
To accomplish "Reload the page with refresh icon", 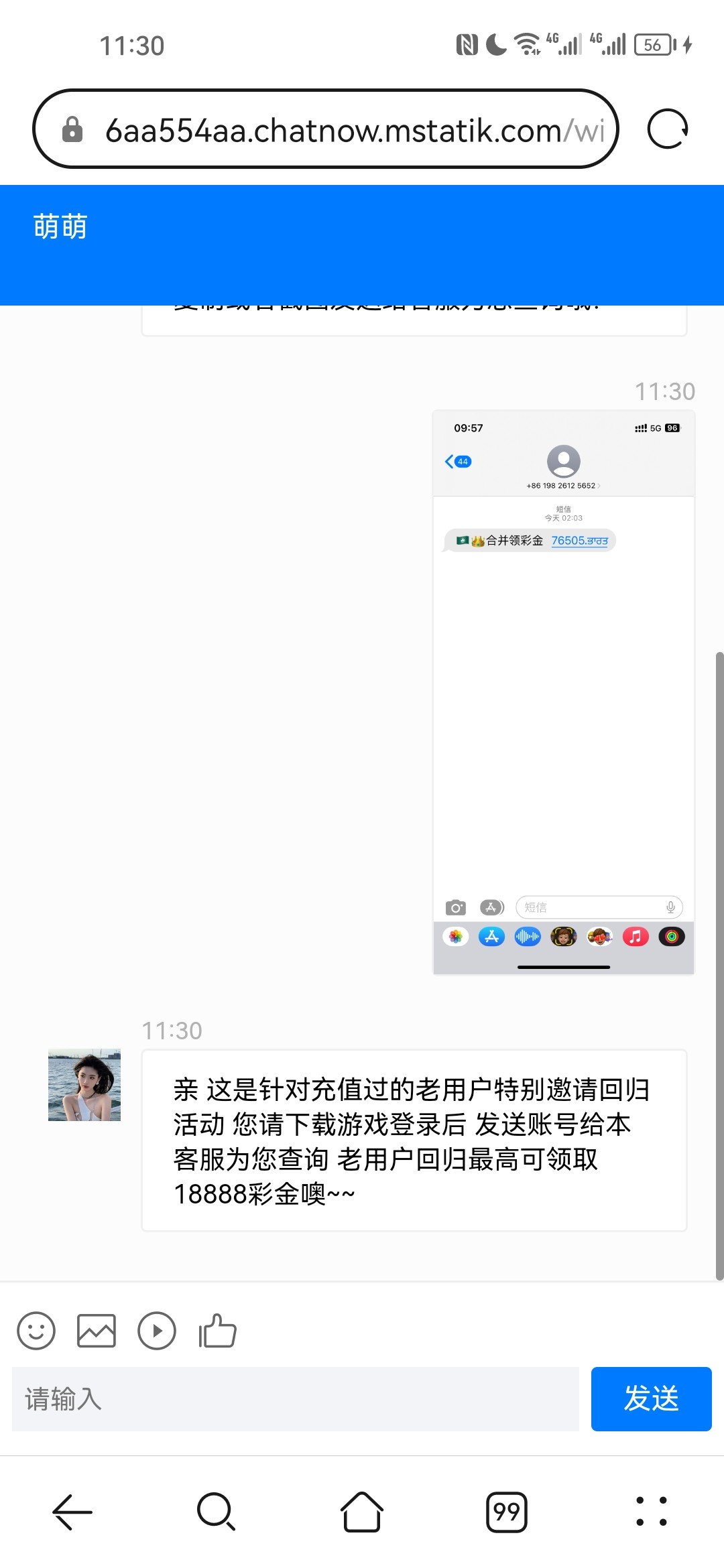I will pos(667,129).
